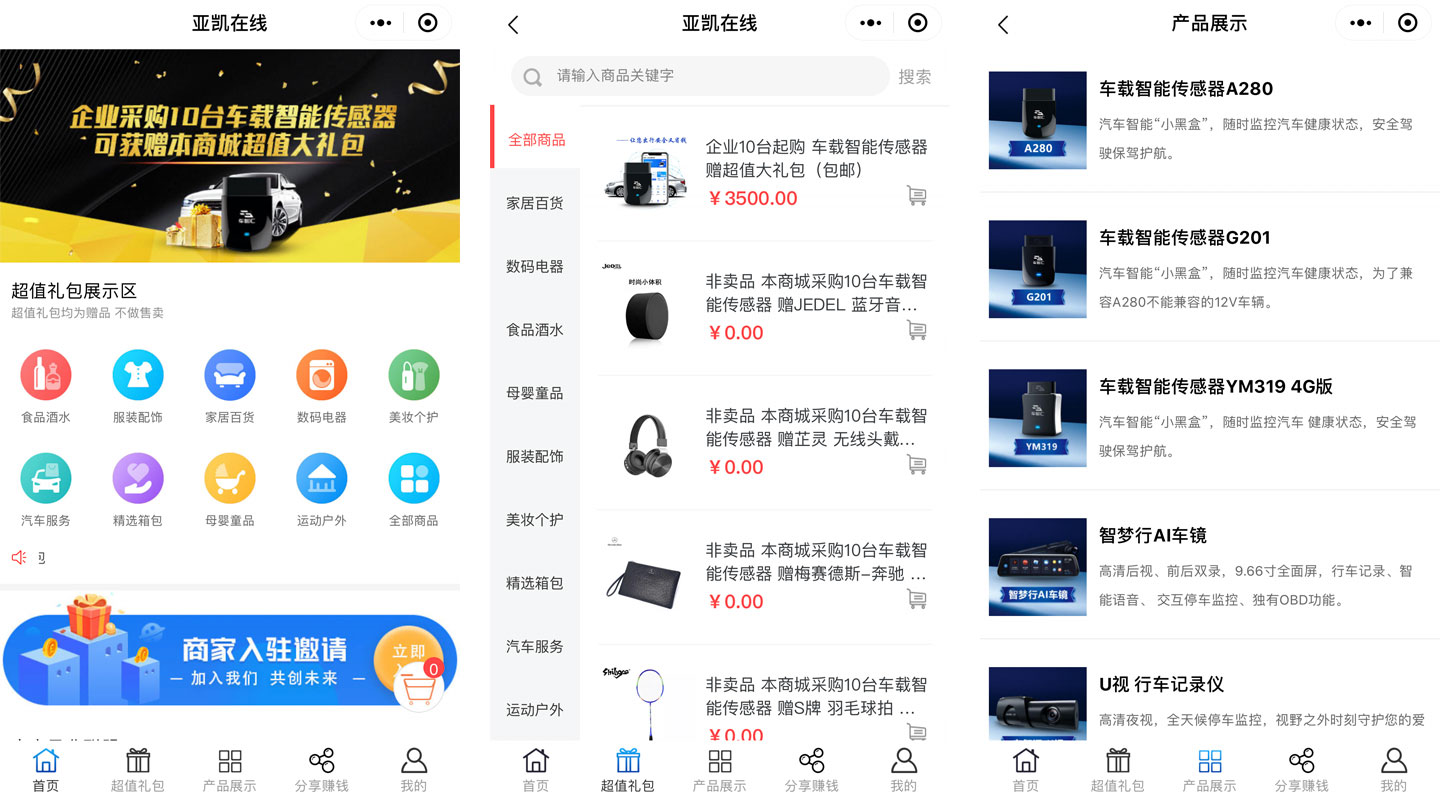Go back from the 产品展示 page
Viewport: 1440px width, 796px height.
pyautogui.click(x=1003, y=25)
